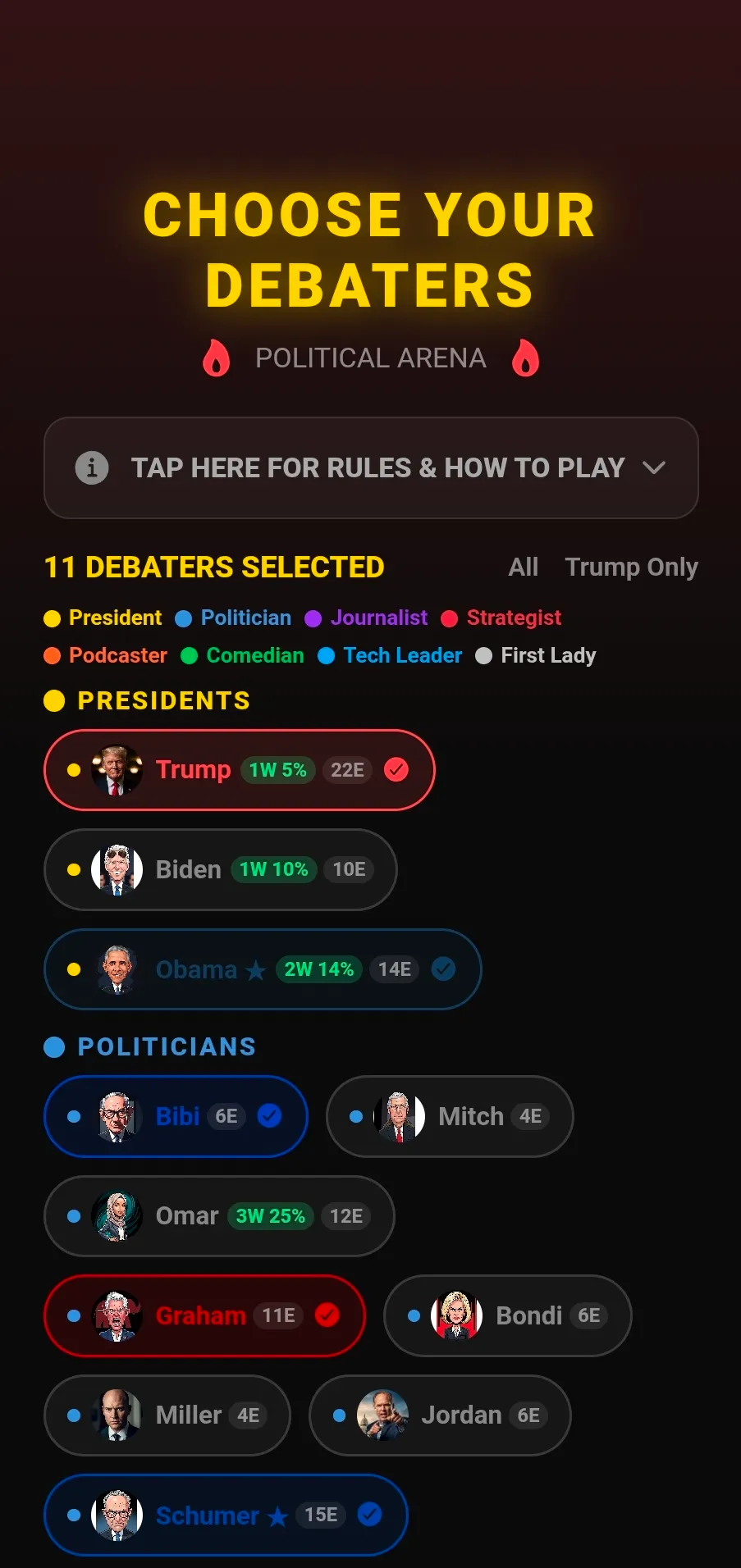The width and height of the screenshot is (741, 1568).
Task: Toggle the Schumer debater chip
Action: [226, 1515]
